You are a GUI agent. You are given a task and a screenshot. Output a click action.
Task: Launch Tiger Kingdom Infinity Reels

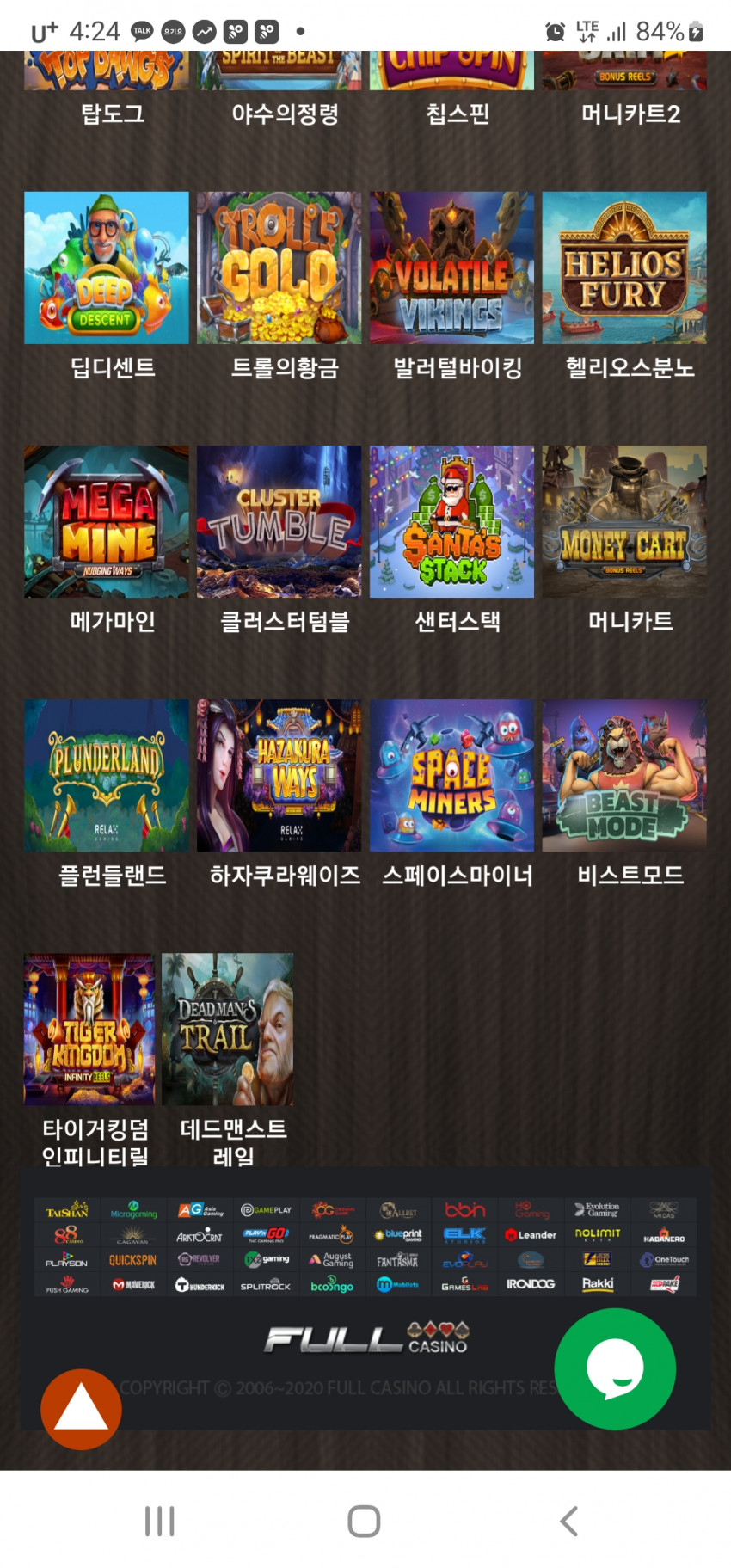(89, 1029)
